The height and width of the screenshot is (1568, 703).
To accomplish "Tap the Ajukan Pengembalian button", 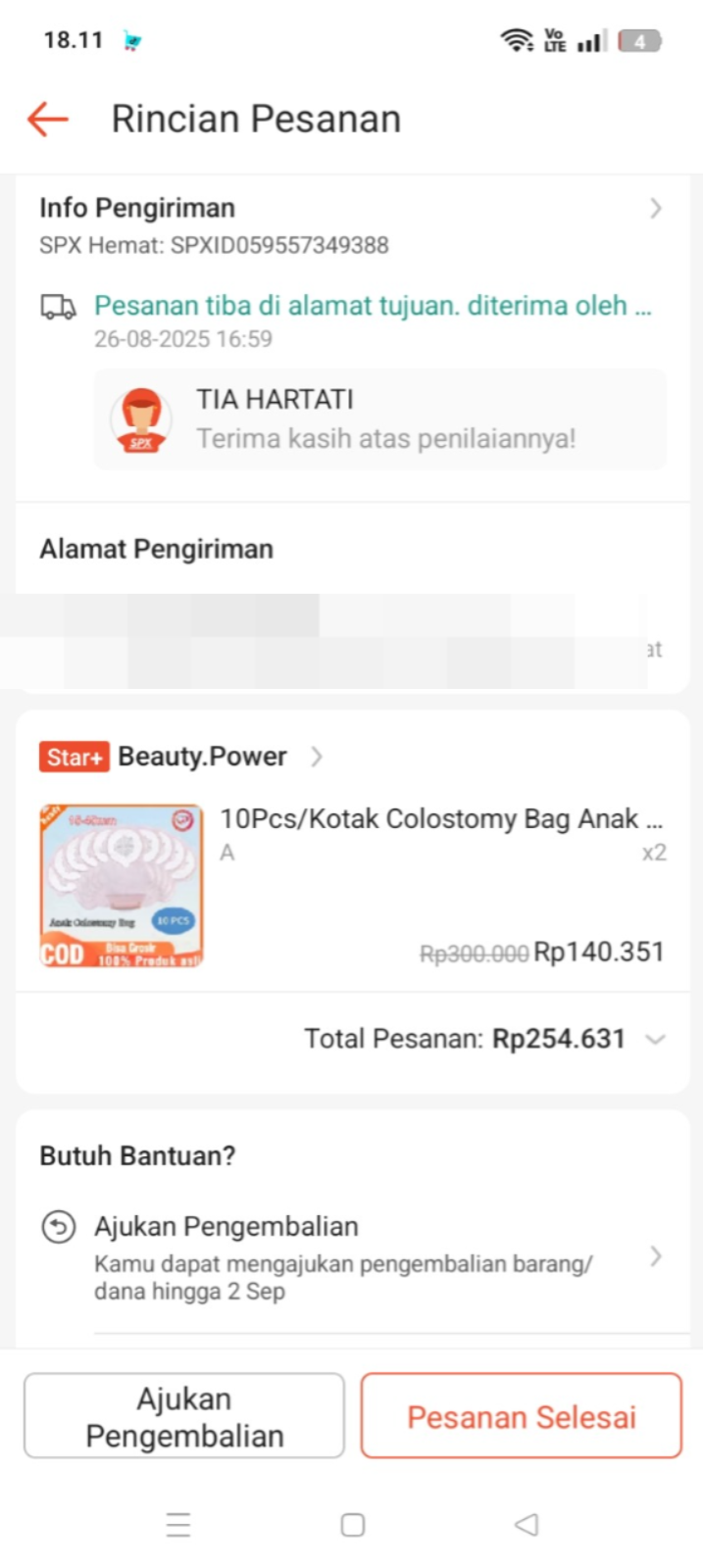I will tap(184, 1417).
